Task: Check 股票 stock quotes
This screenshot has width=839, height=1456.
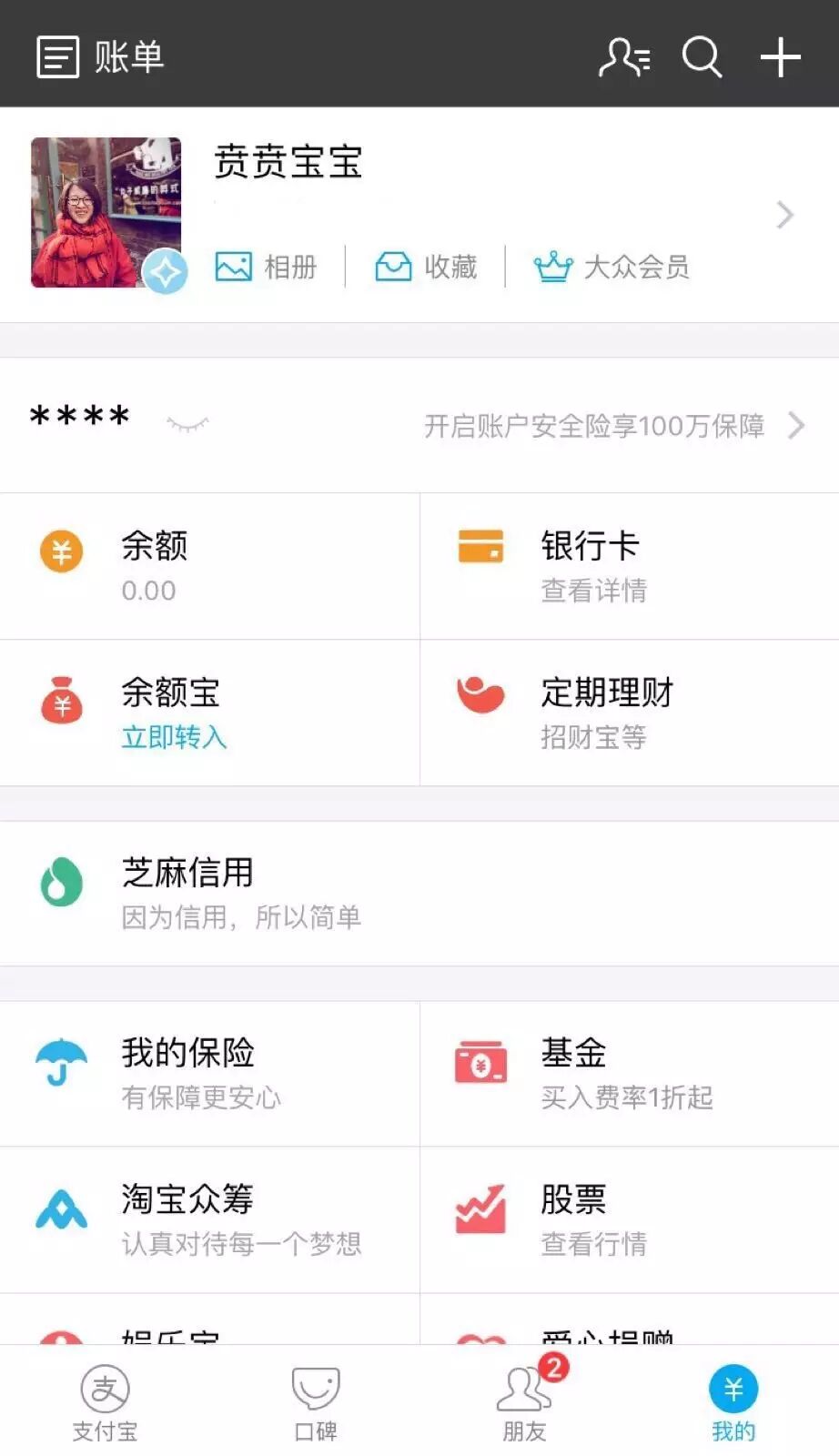Action: pyautogui.click(x=629, y=1219)
